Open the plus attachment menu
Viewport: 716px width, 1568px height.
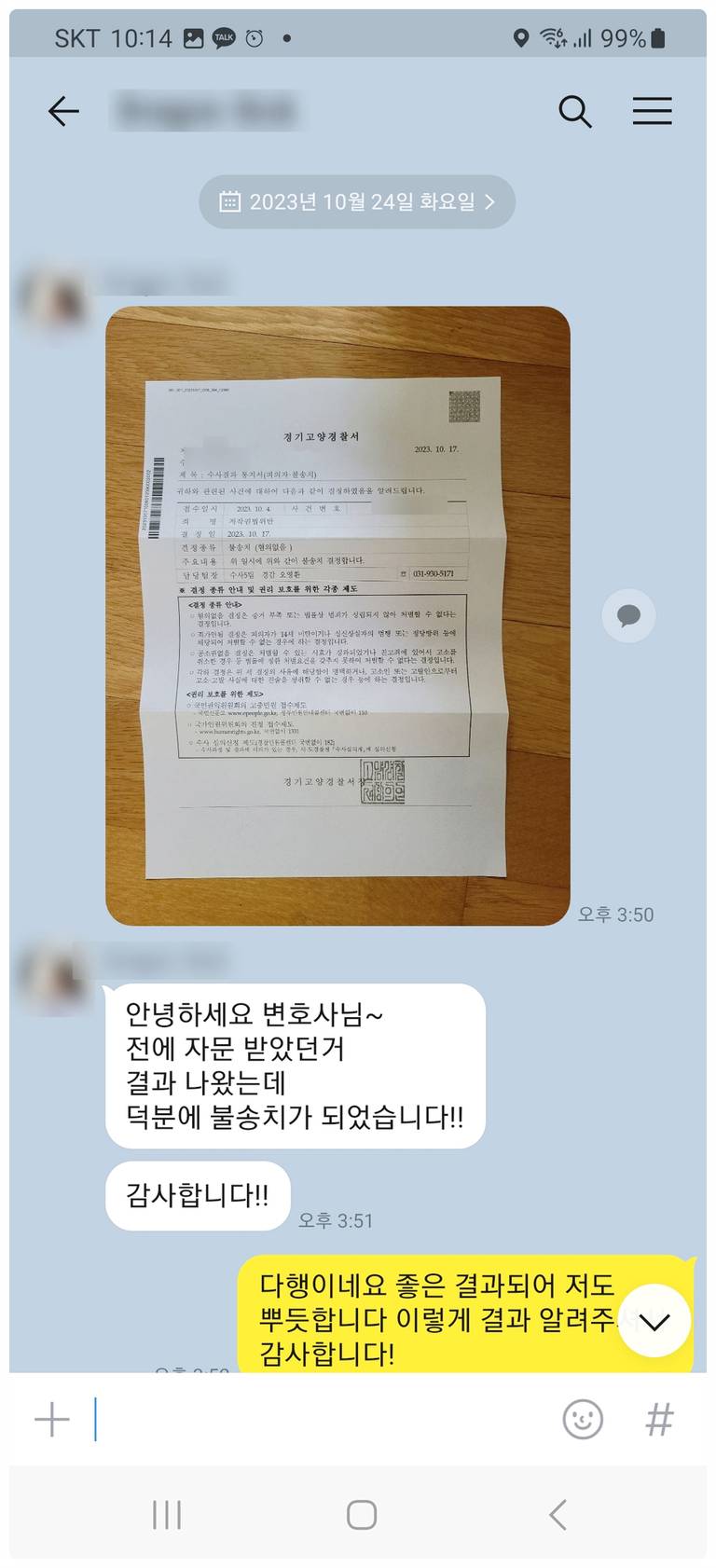click(52, 1420)
